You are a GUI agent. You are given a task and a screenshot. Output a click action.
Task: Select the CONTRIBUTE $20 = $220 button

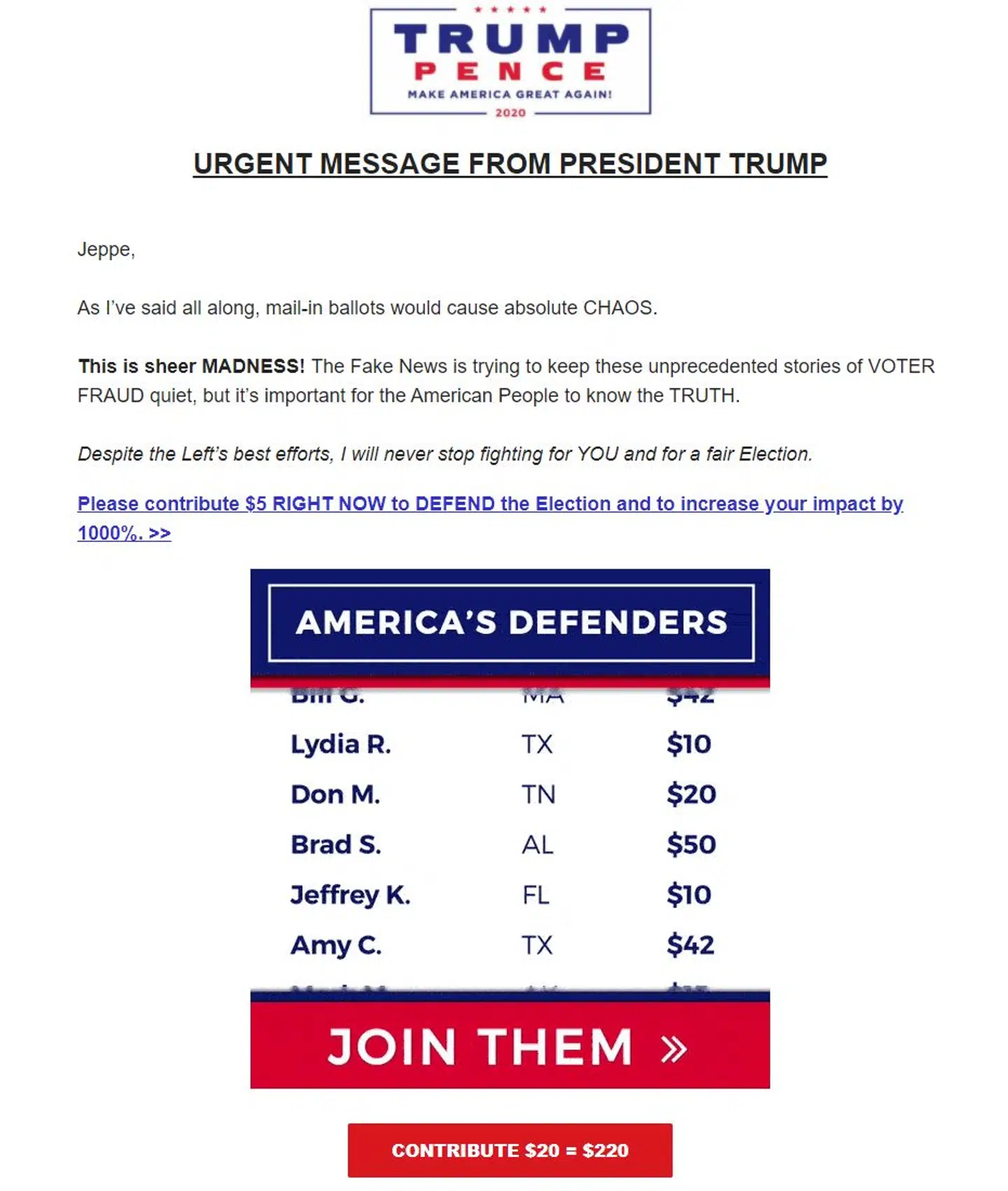(510, 1150)
